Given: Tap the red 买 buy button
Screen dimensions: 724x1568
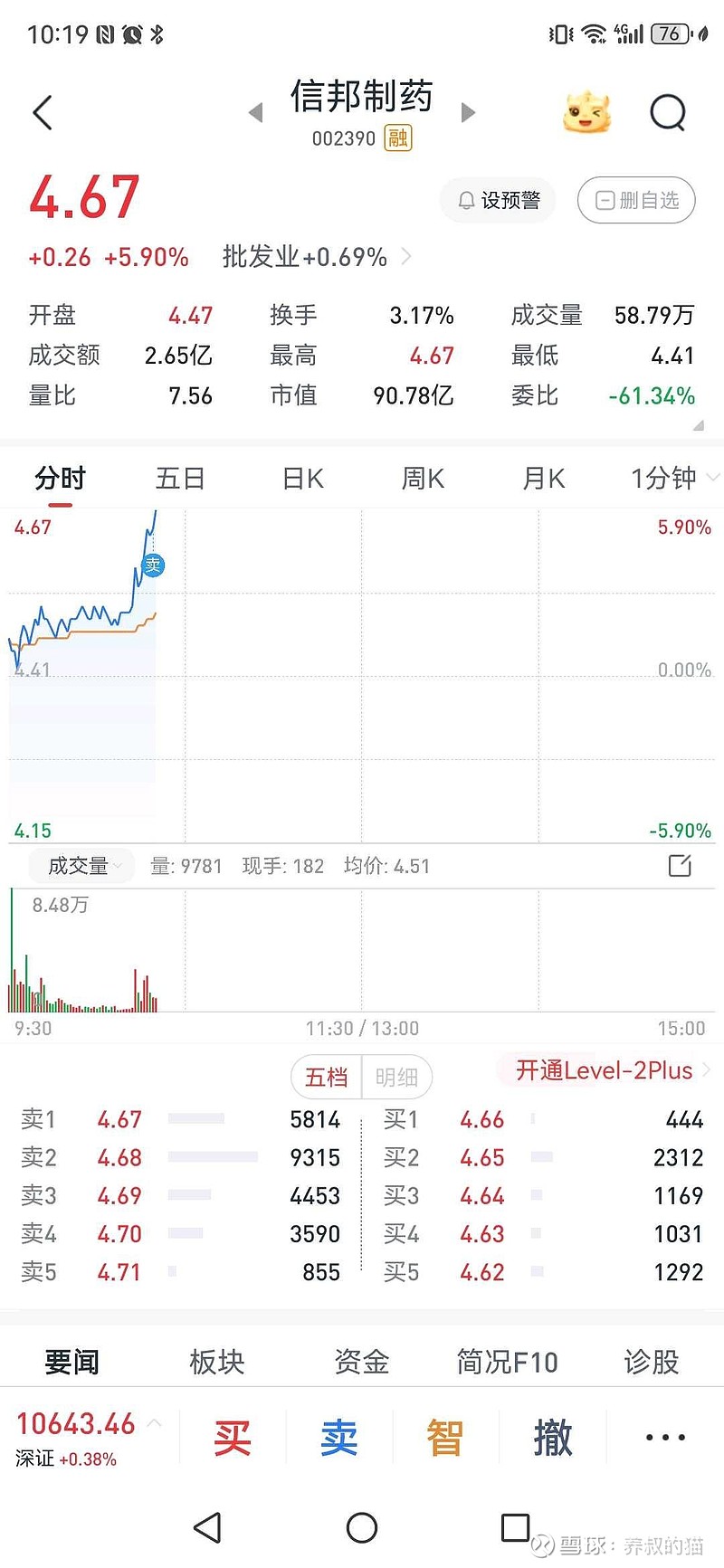Looking at the screenshot, I should 232,1437.
